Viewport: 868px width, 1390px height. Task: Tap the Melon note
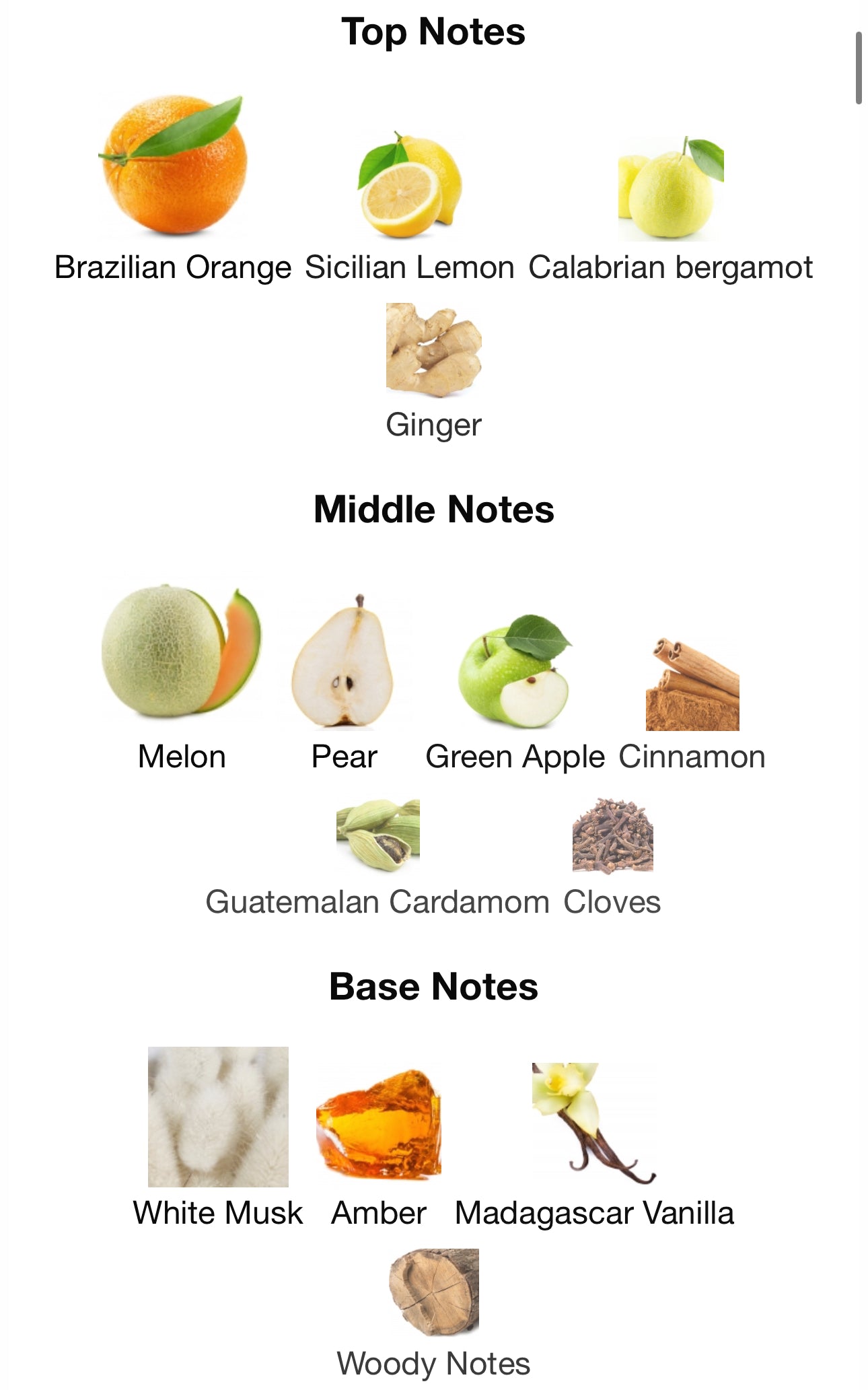(181, 651)
